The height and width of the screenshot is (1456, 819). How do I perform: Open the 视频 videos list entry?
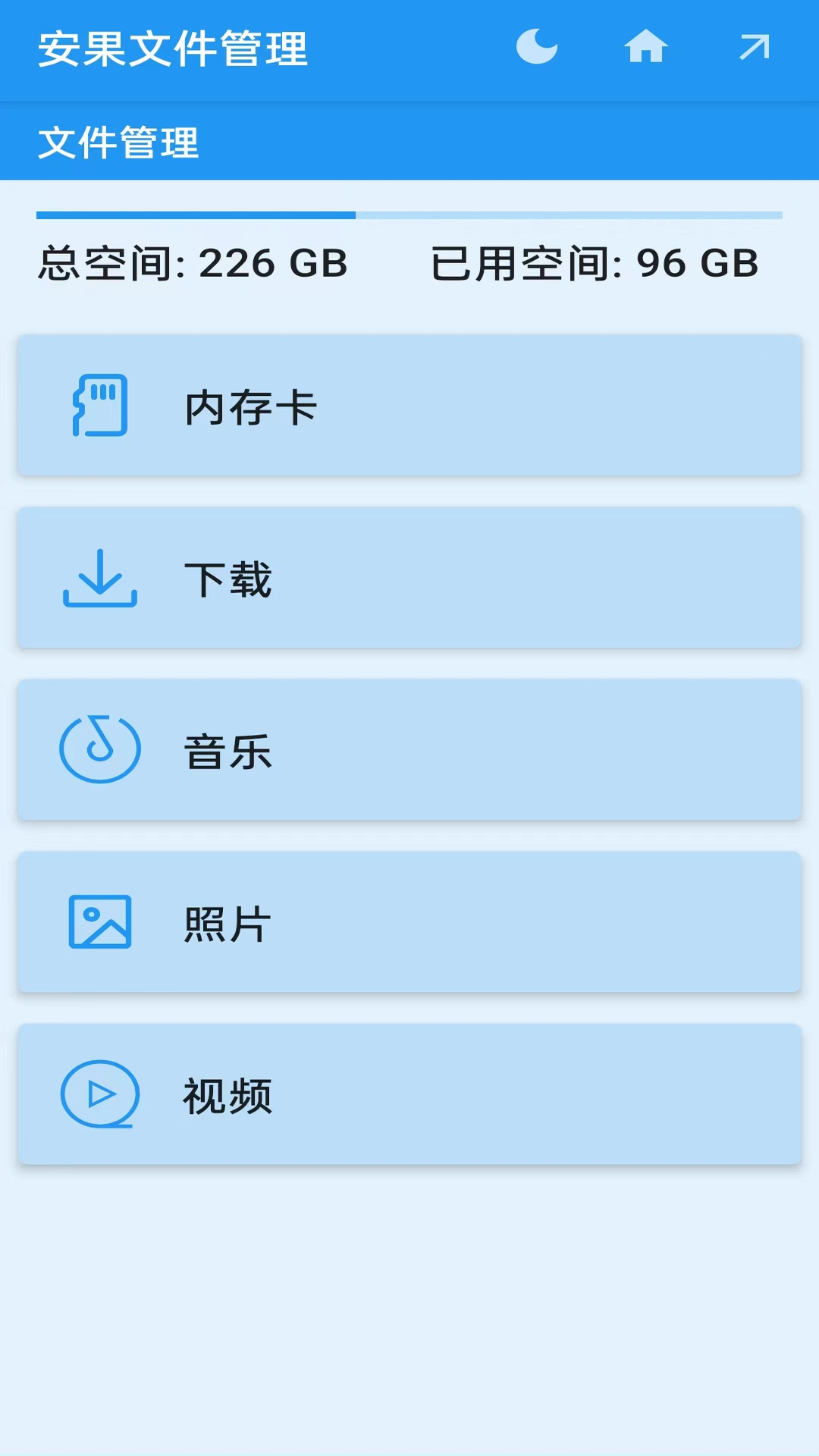[x=409, y=1094]
